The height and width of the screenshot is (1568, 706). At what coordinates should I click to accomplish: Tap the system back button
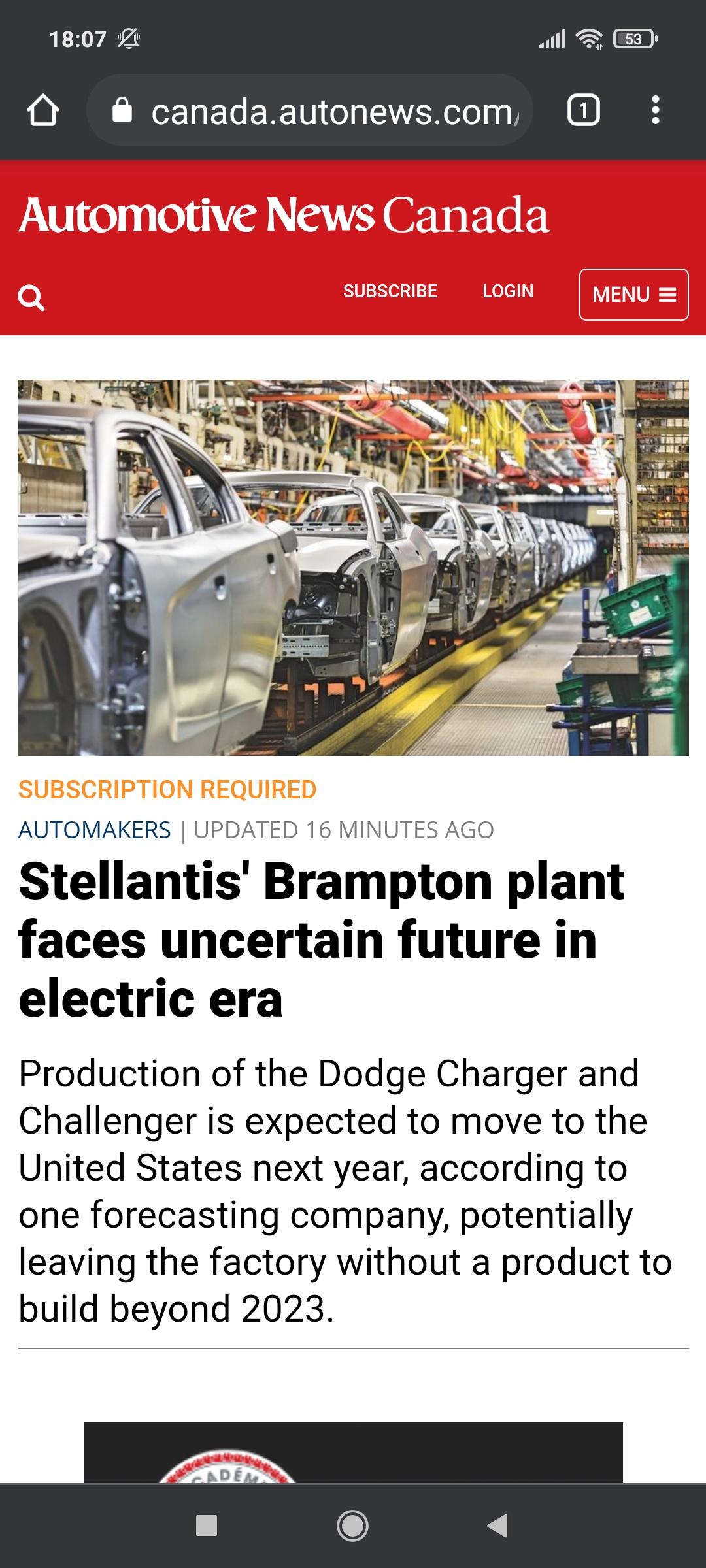pos(497,1526)
